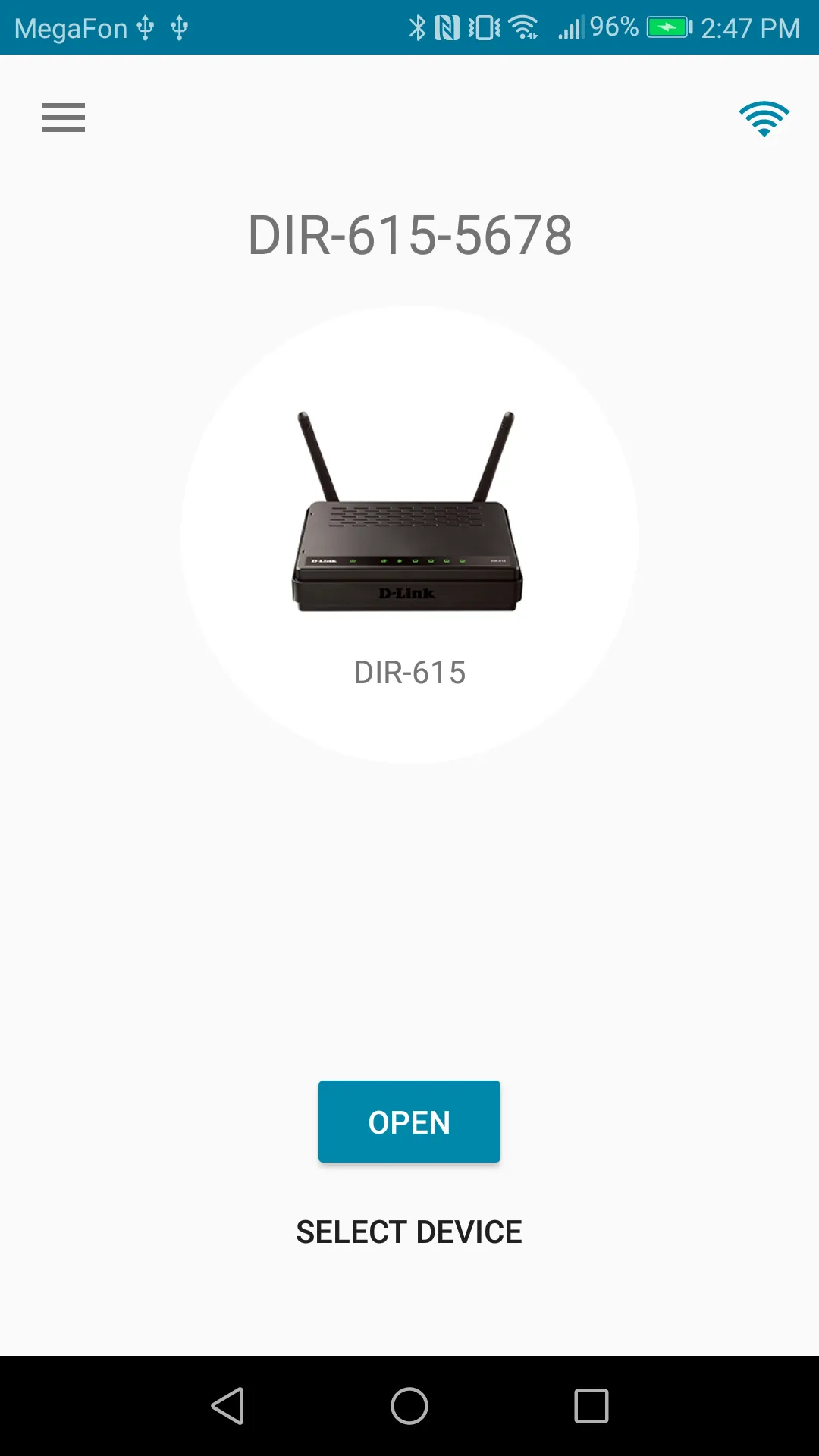Tap the Wi-Fi icon in the status bar
819x1456 pixels.
525,27
